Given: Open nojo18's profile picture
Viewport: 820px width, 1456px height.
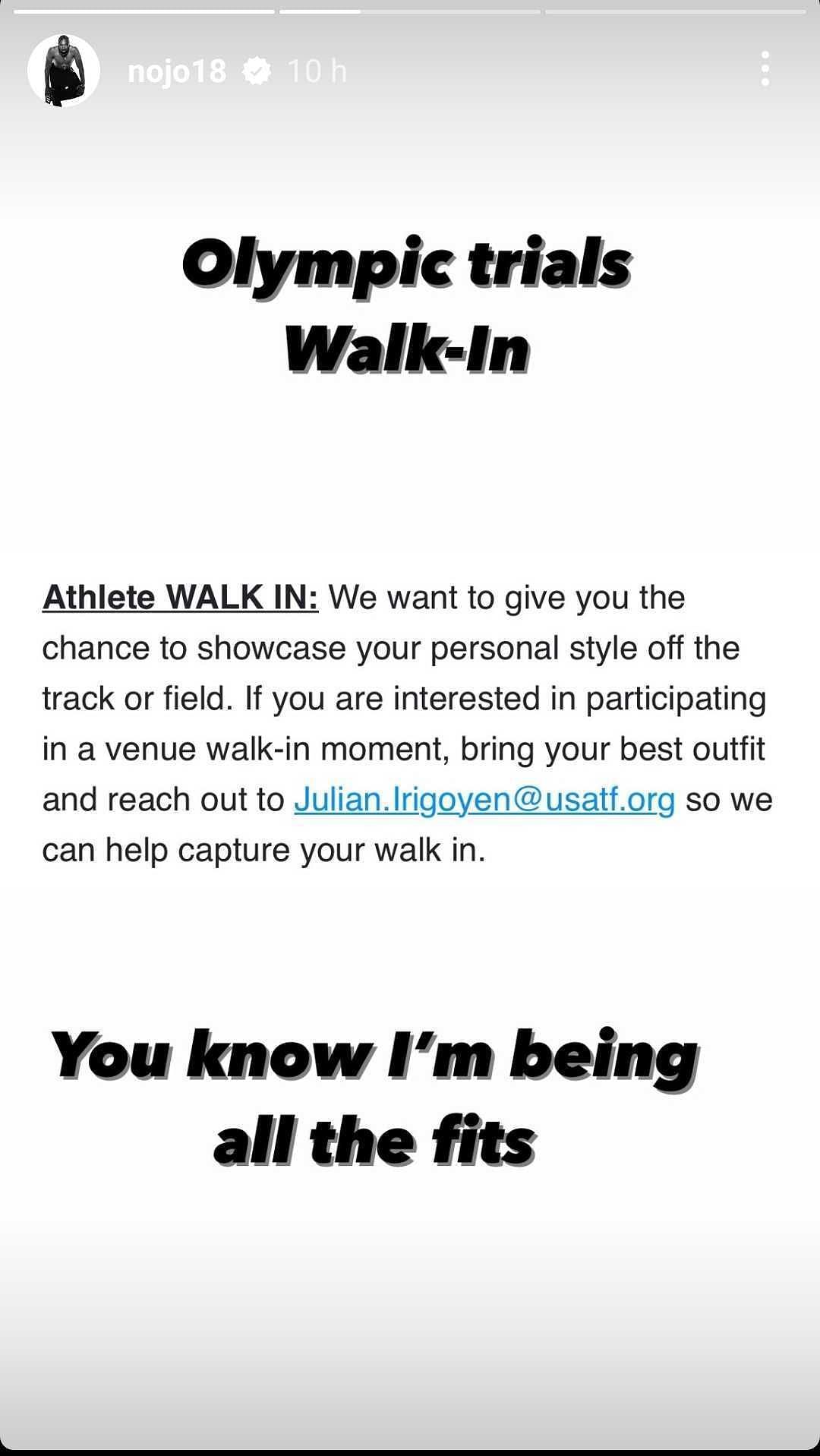Looking at the screenshot, I should pos(64,71).
